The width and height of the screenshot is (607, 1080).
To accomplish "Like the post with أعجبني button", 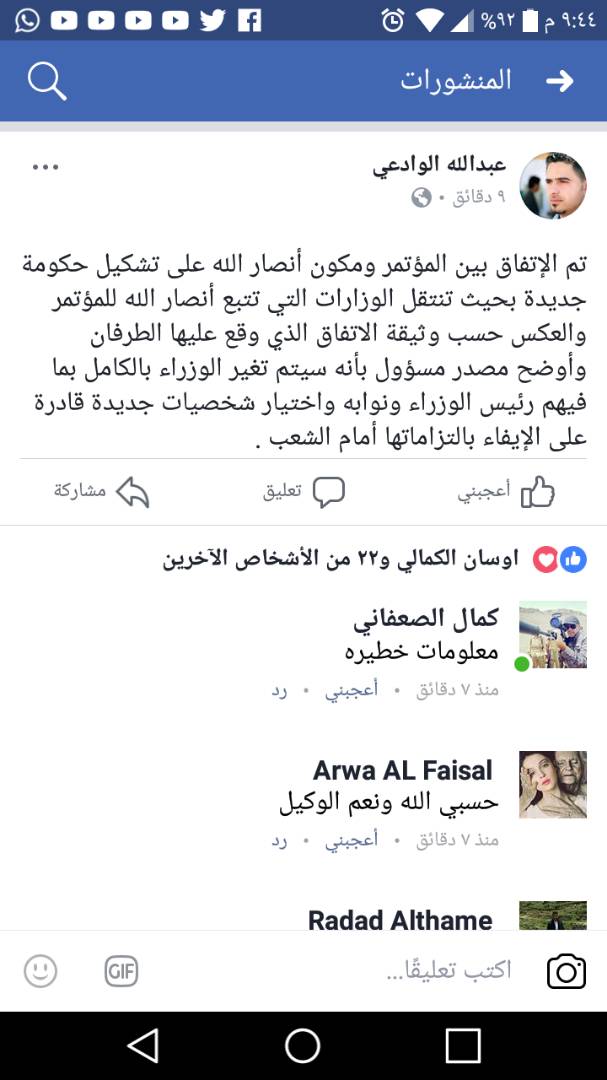I will (506, 492).
